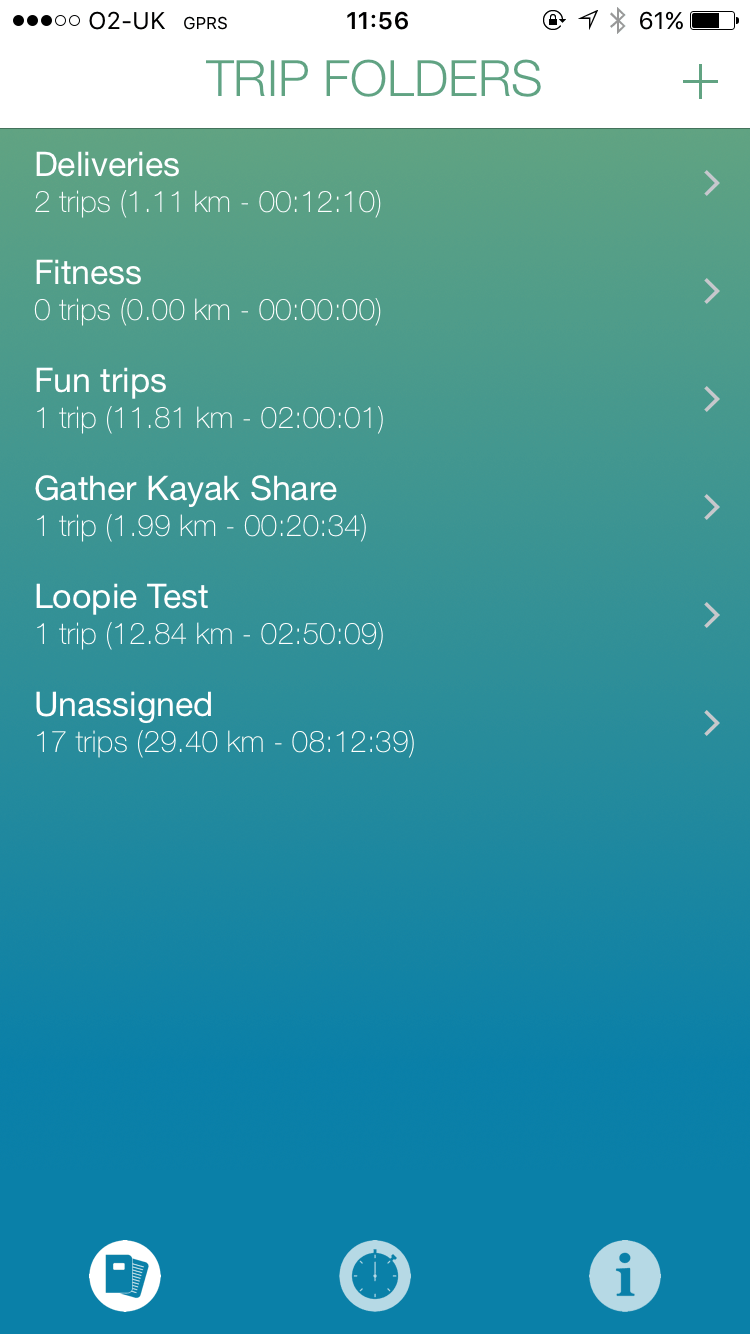The height and width of the screenshot is (1334, 750).
Task: Switch to the stopwatch tab
Action: 375,1275
